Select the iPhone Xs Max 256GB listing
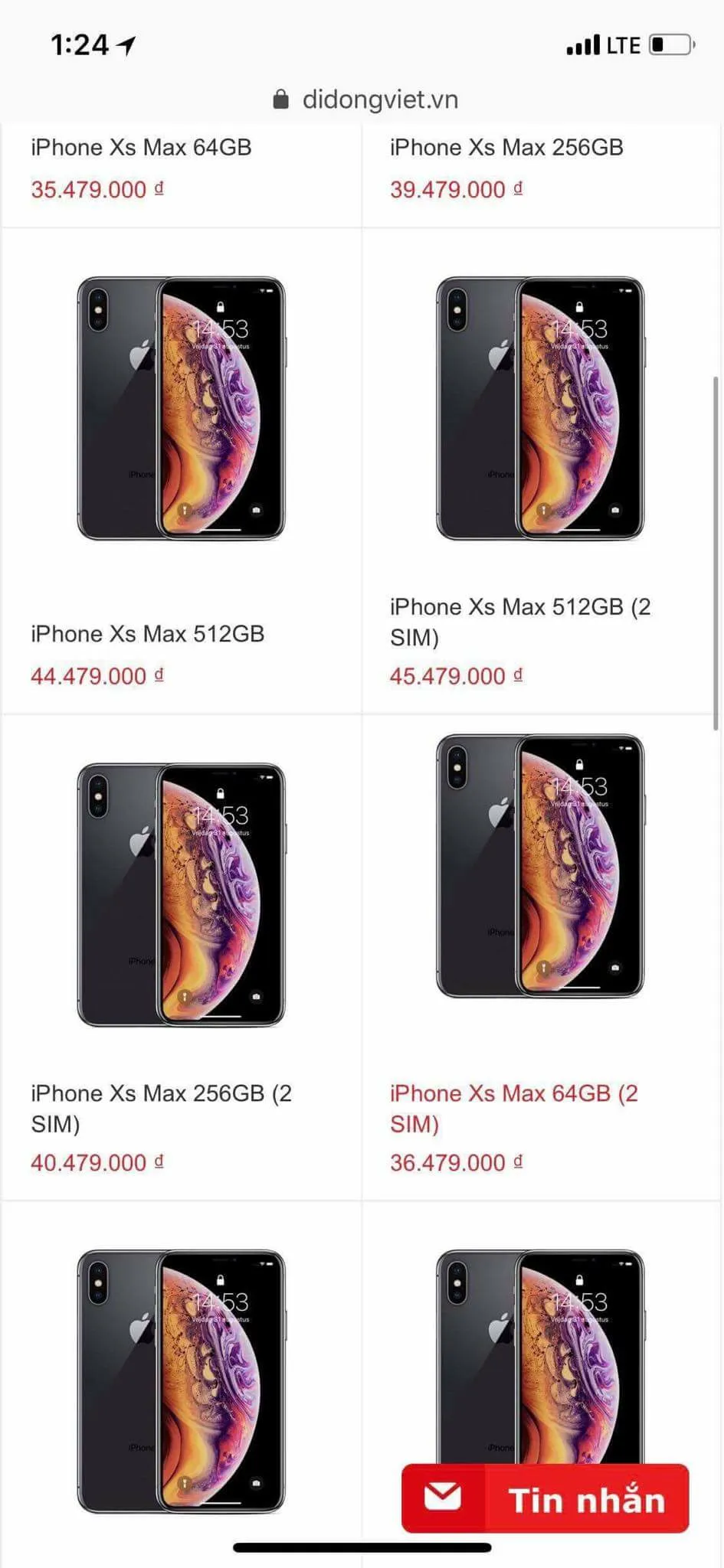Screen dimensions: 724x1568 [x=506, y=147]
